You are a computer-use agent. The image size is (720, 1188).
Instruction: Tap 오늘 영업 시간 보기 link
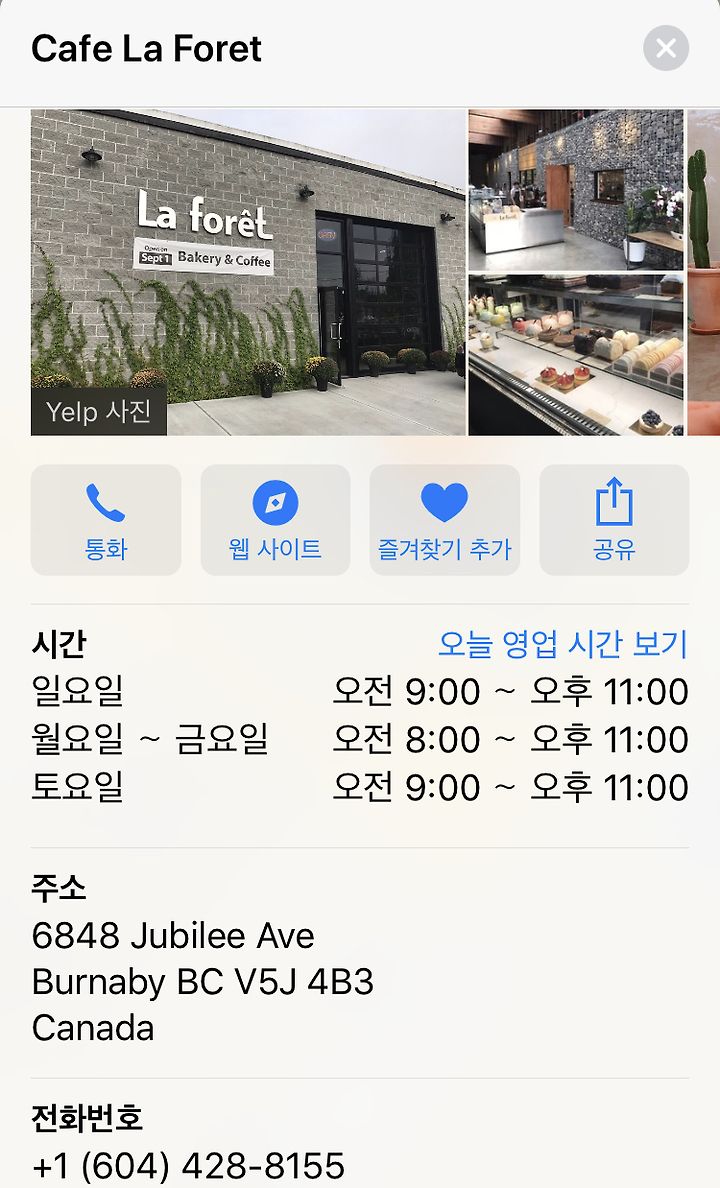562,644
